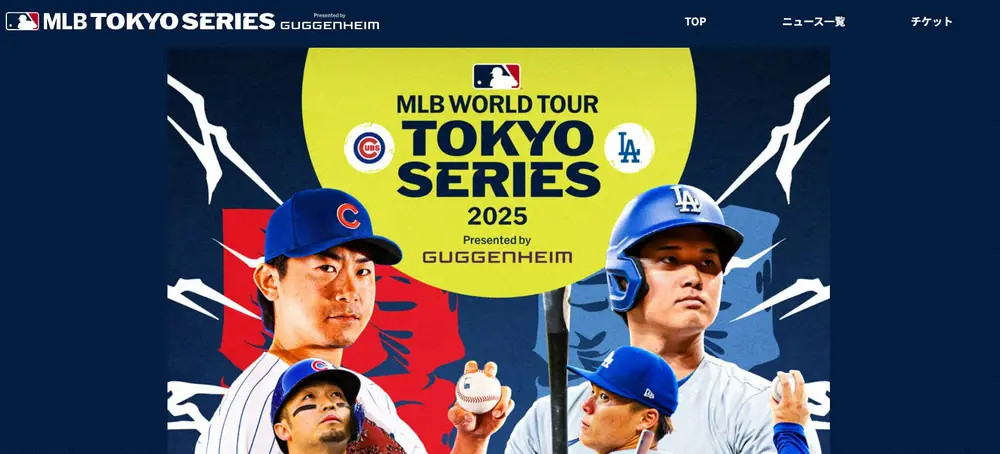Go to the チケット tickets page
This screenshot has height=454, width=1000.
[931, 22]
